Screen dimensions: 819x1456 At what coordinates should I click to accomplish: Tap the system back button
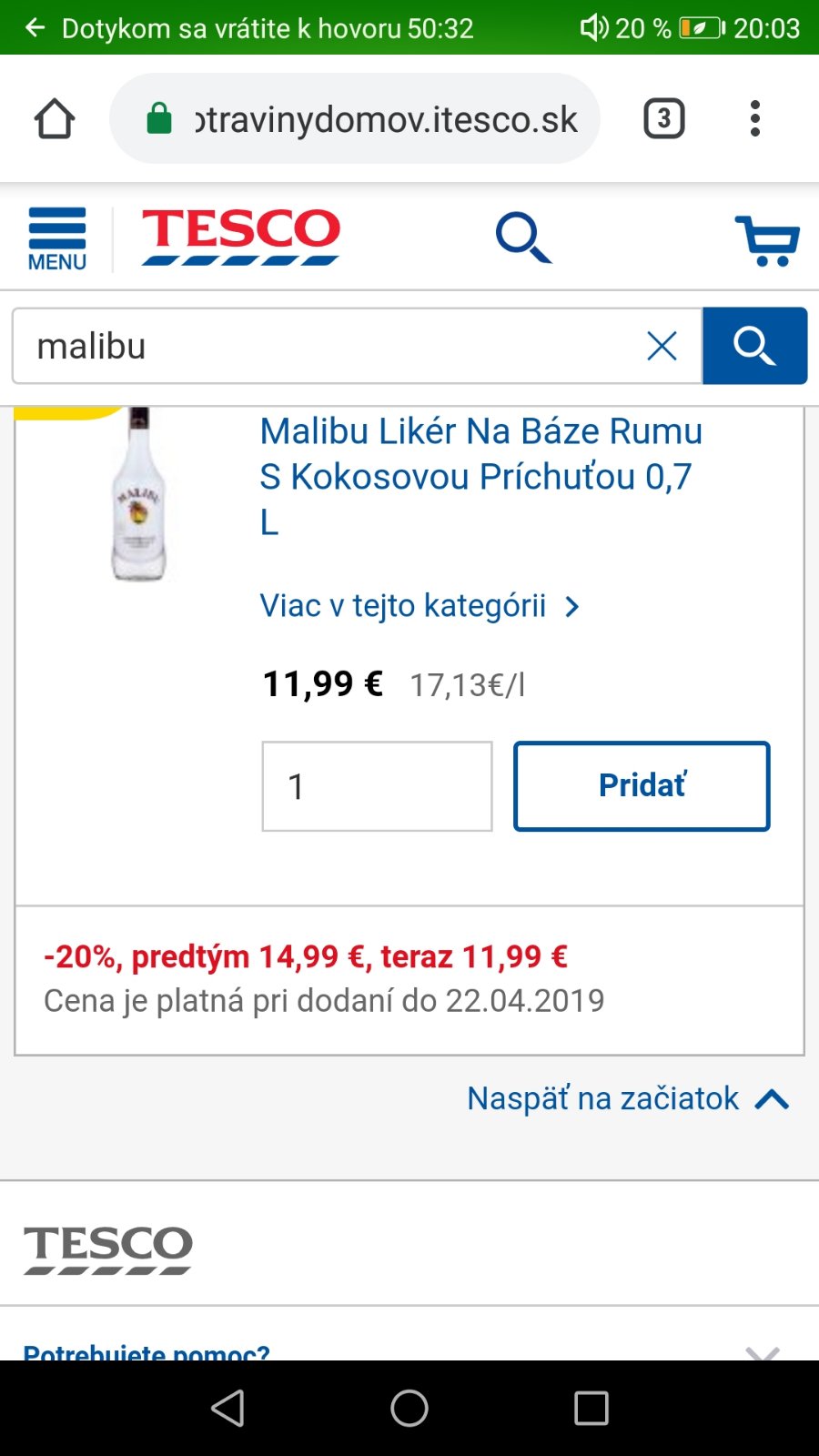point(227,1408)
